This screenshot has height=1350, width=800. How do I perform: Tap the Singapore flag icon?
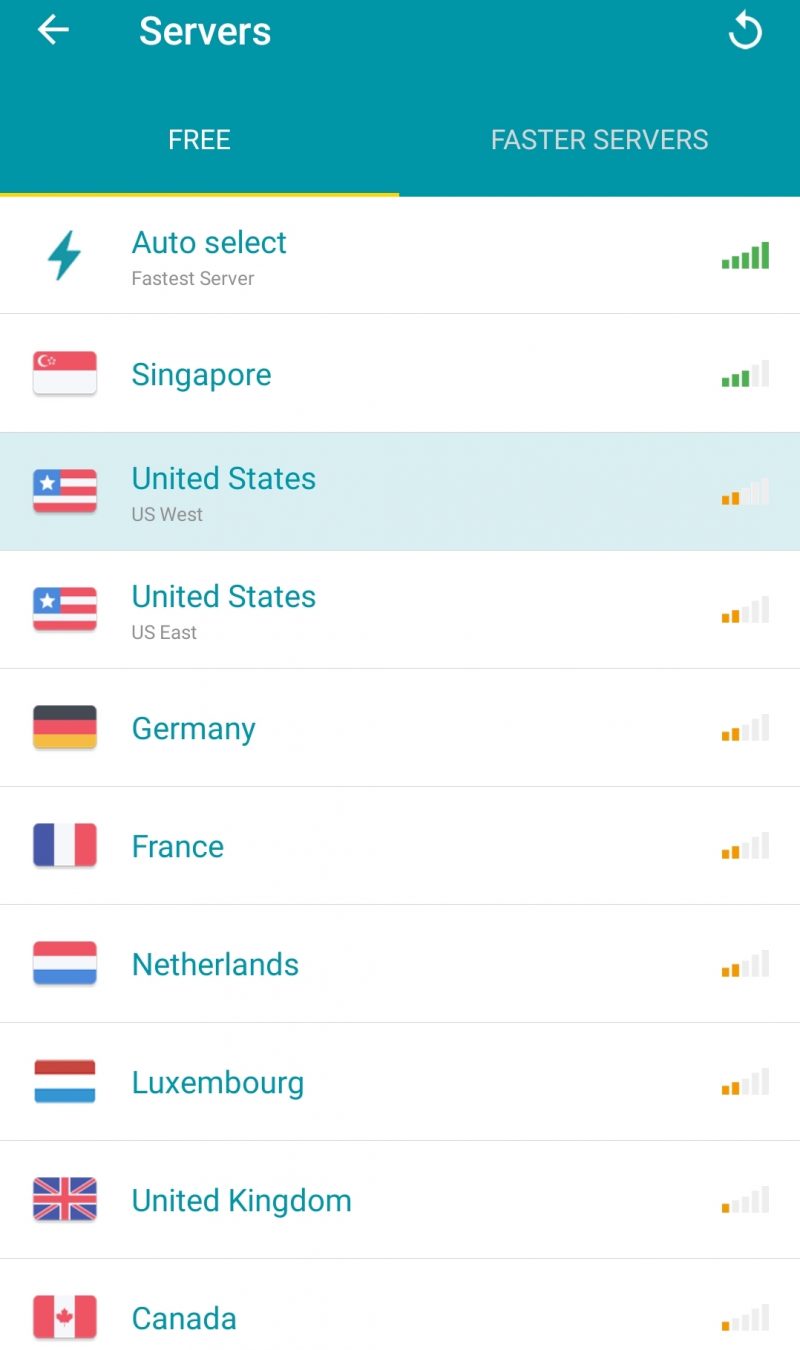pyautogui.click(x=64, y=373)
